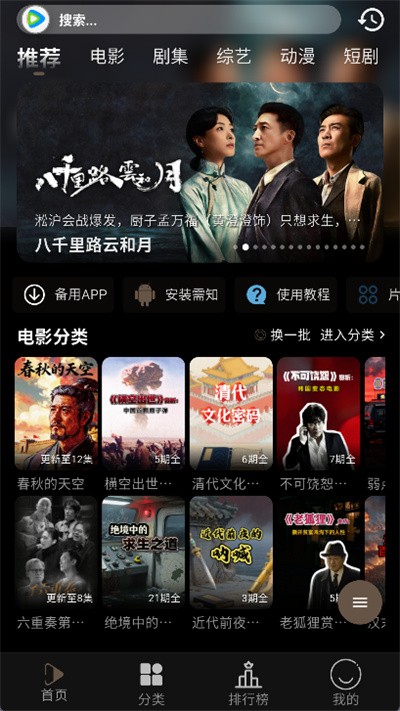400x711 pixels.
Task: Switch to the 分类 bottom tab
Action: coord(151,683)
